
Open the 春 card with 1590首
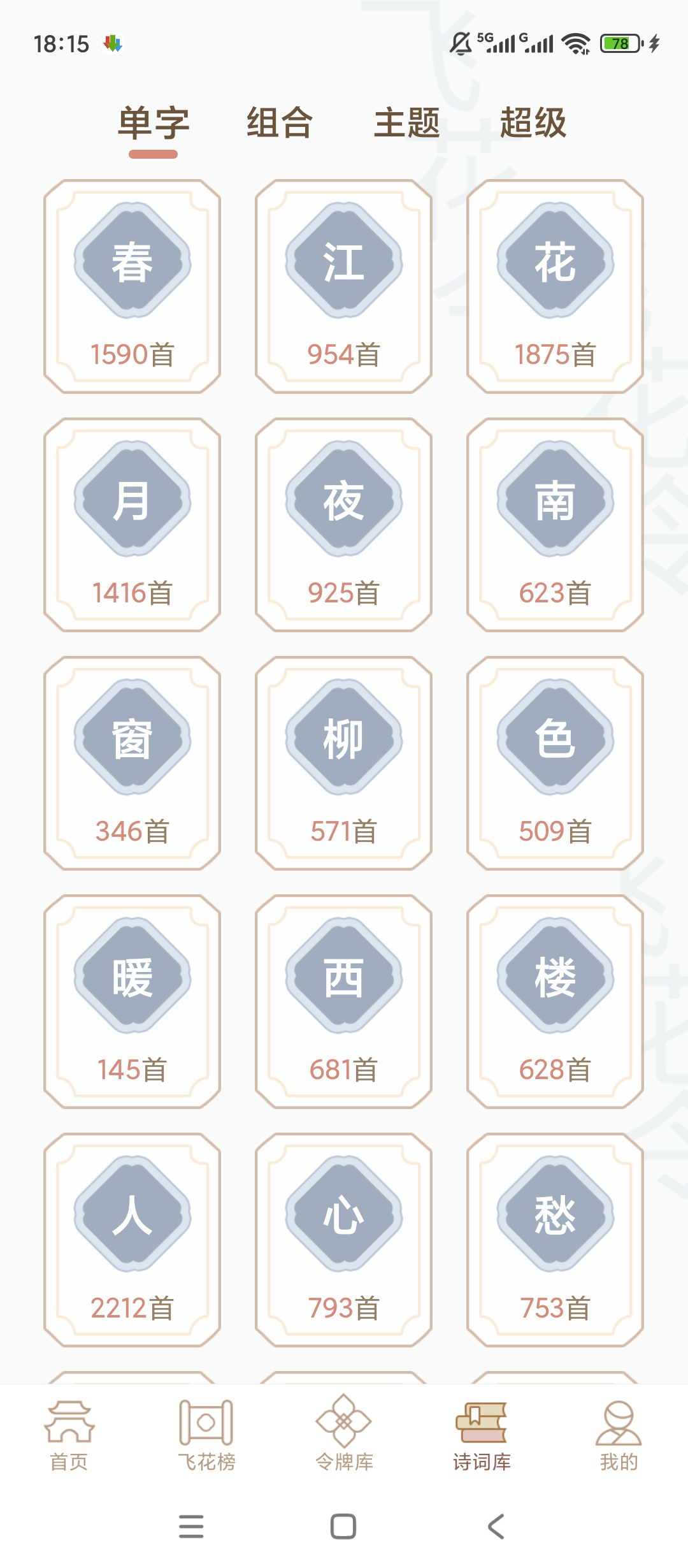[x=132, y=286]
